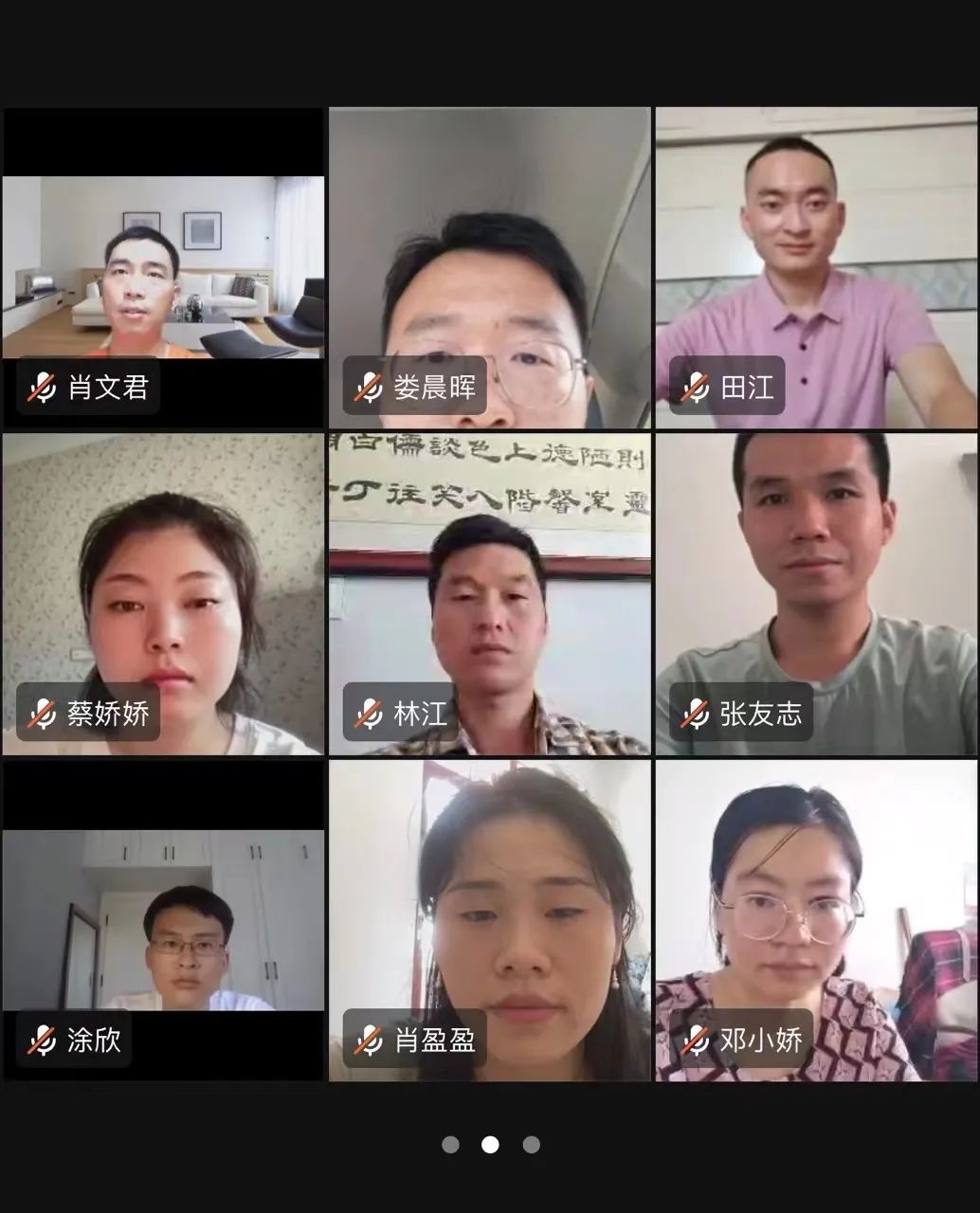Go to the first page indicator dot
This screenshot has height=1213, width=980.
point(450,1145)
